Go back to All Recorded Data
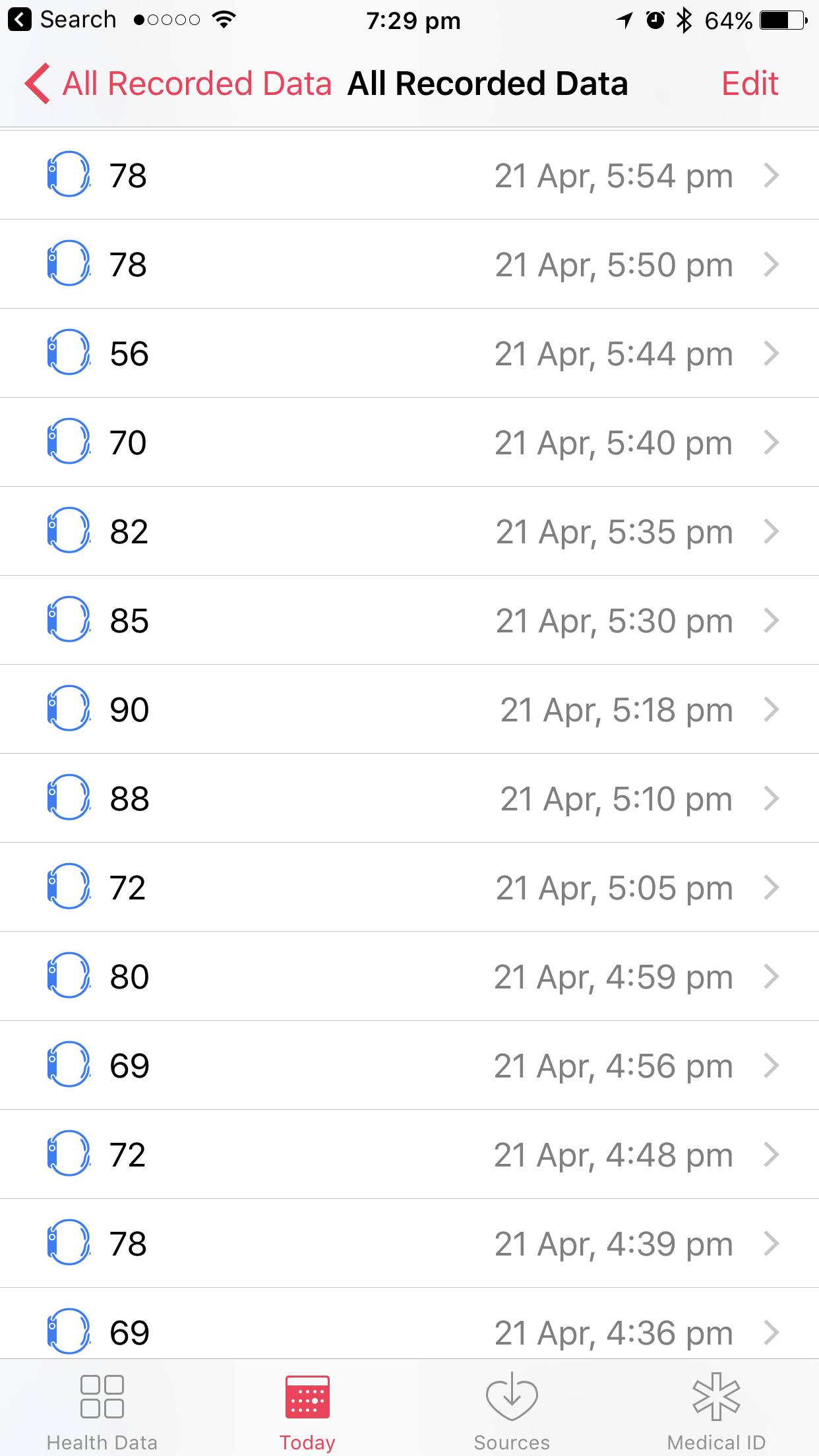 pyautogui.click(x=178, y=84)
